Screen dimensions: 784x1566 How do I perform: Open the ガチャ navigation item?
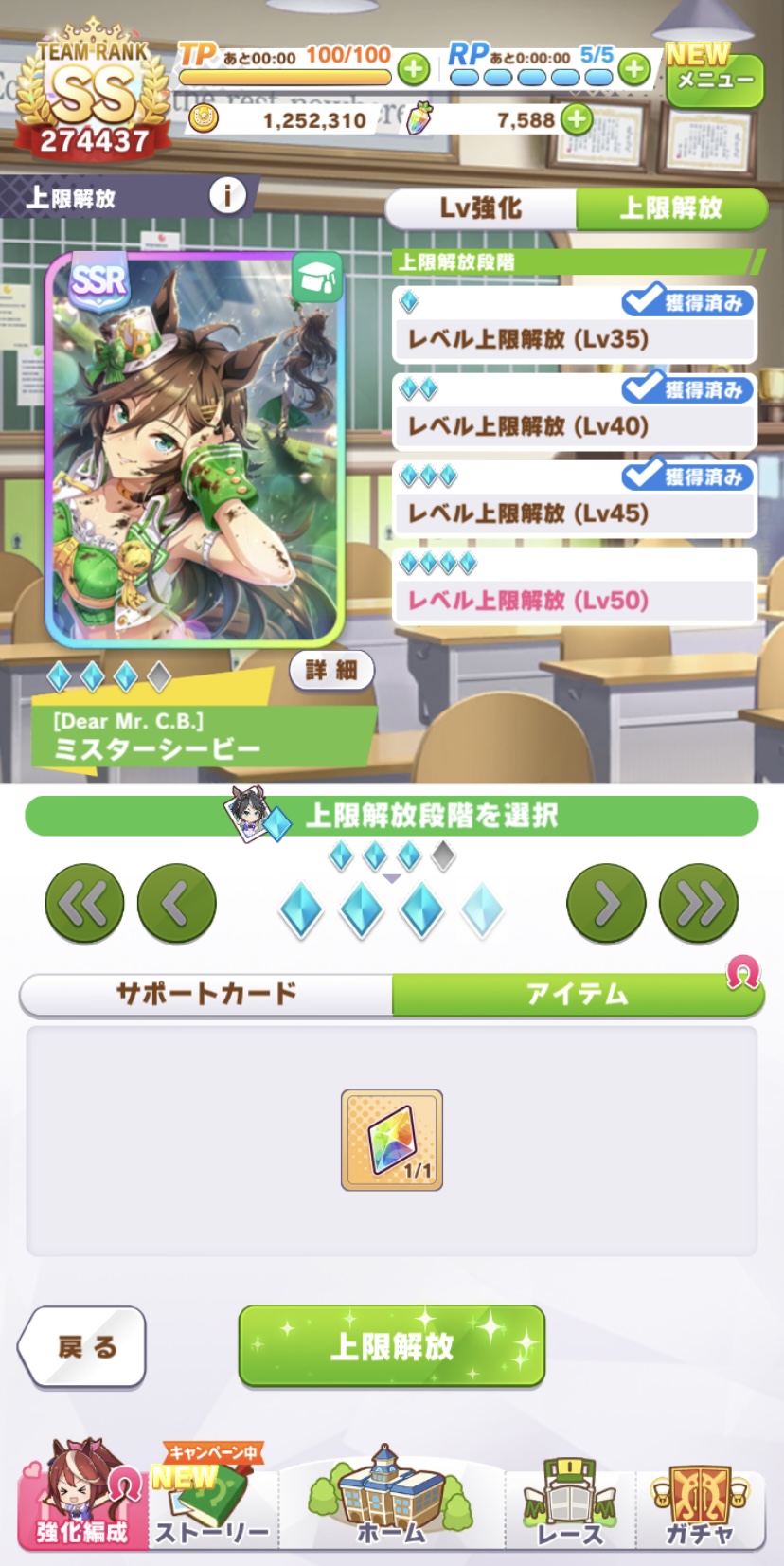pyautogui.click(x=699, y=1506)
